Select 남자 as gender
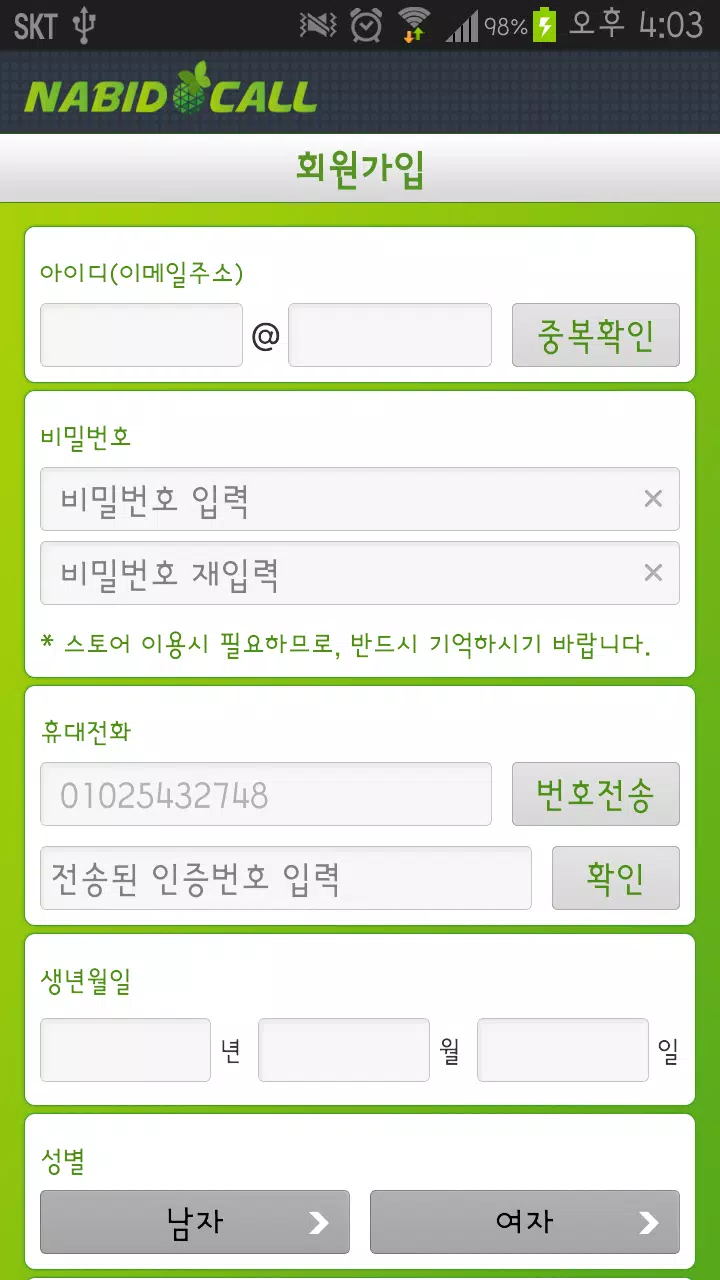 pyautogui.click(x=195, y=1221)
